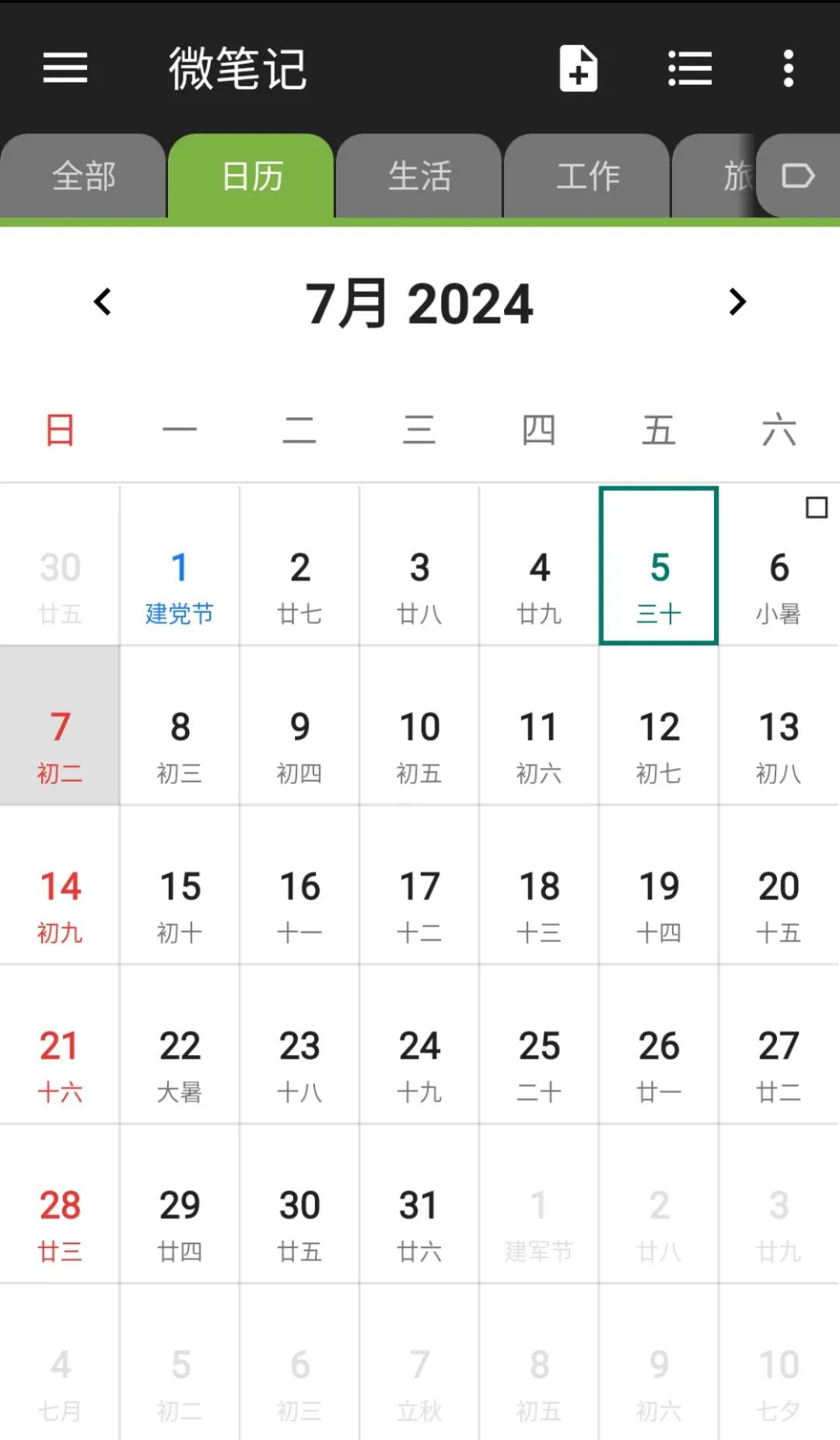This screenshot has height=1440, width=840.
Task: Go to the next month
Action: click(737, 302)
